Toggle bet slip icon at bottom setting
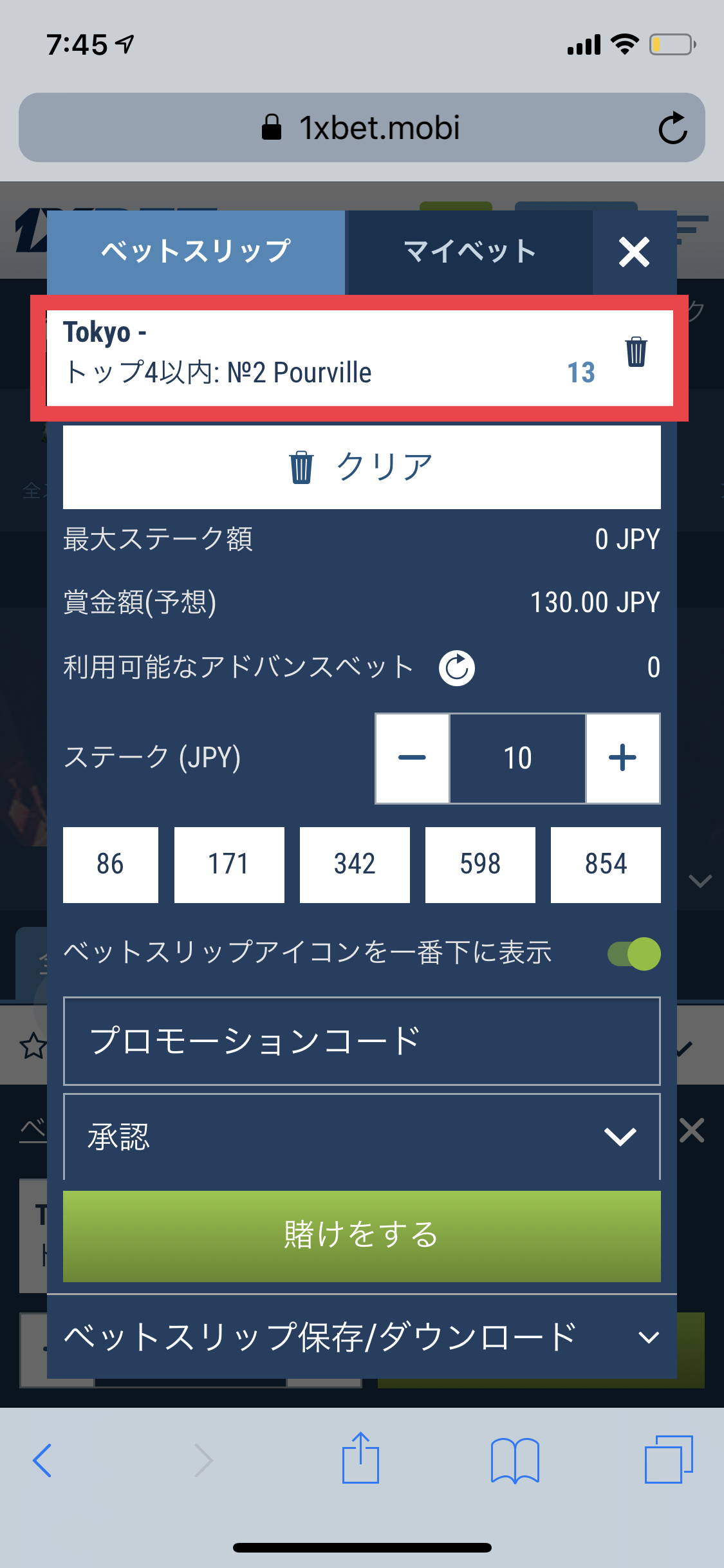 [x=634, y=953]
